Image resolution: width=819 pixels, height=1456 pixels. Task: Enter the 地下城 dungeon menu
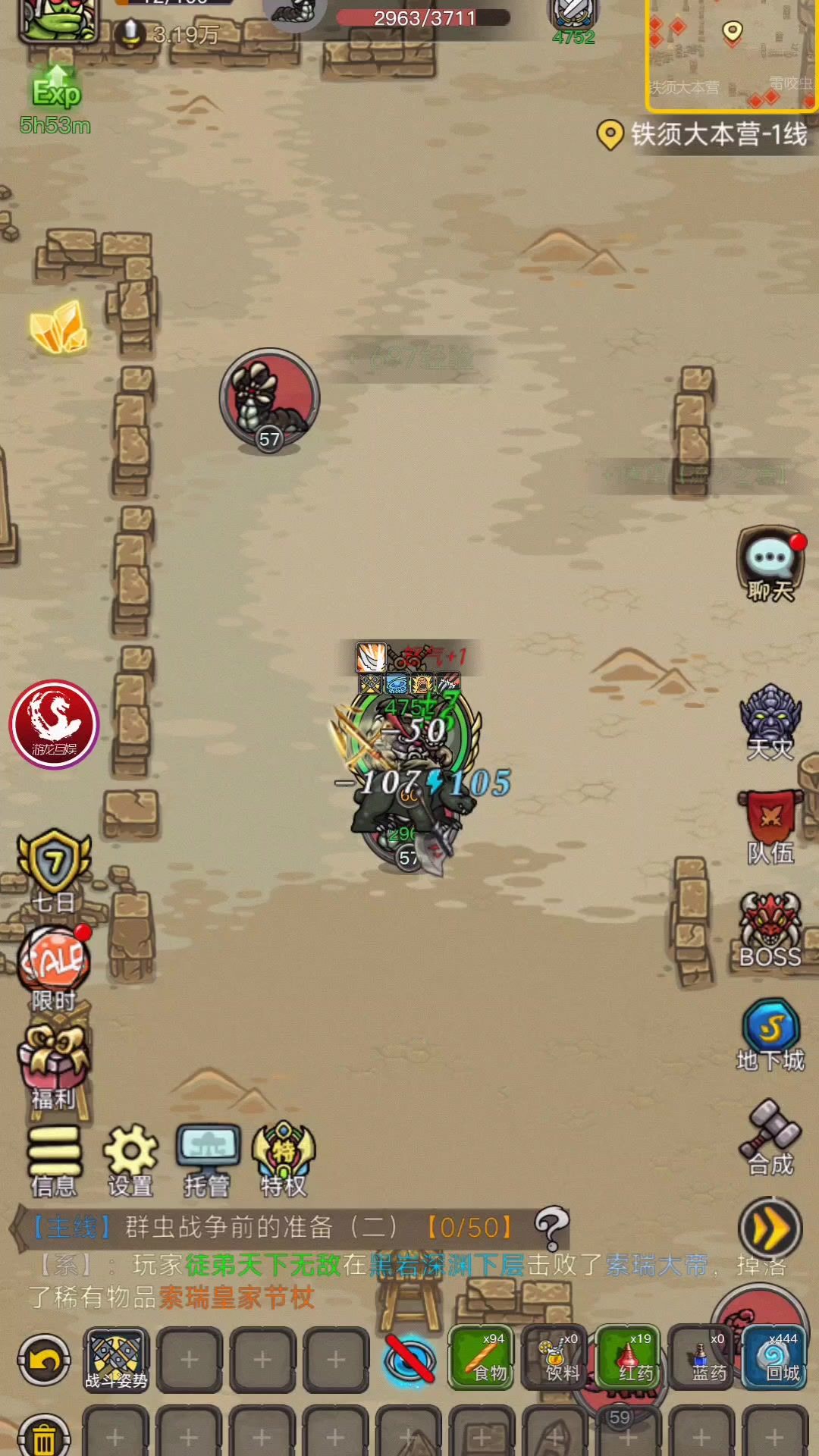coord(770,1033)
